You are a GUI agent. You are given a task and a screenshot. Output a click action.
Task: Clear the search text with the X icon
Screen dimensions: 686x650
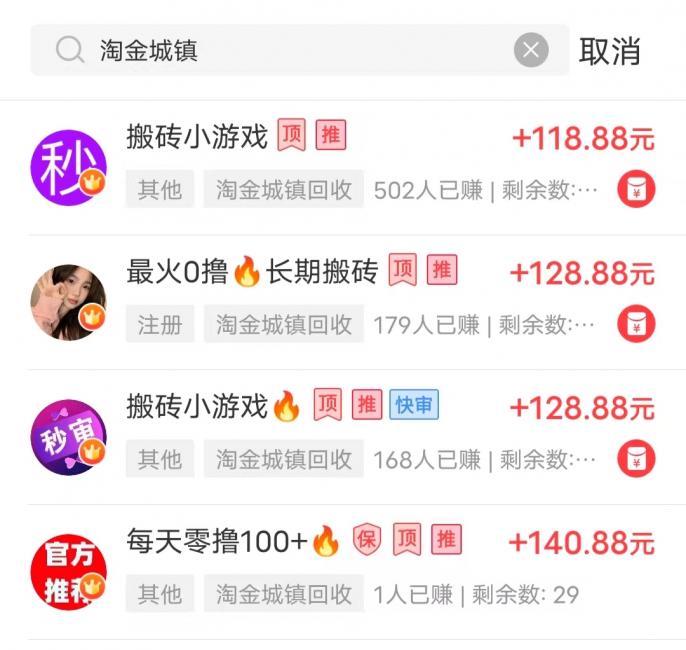point(531,50)
